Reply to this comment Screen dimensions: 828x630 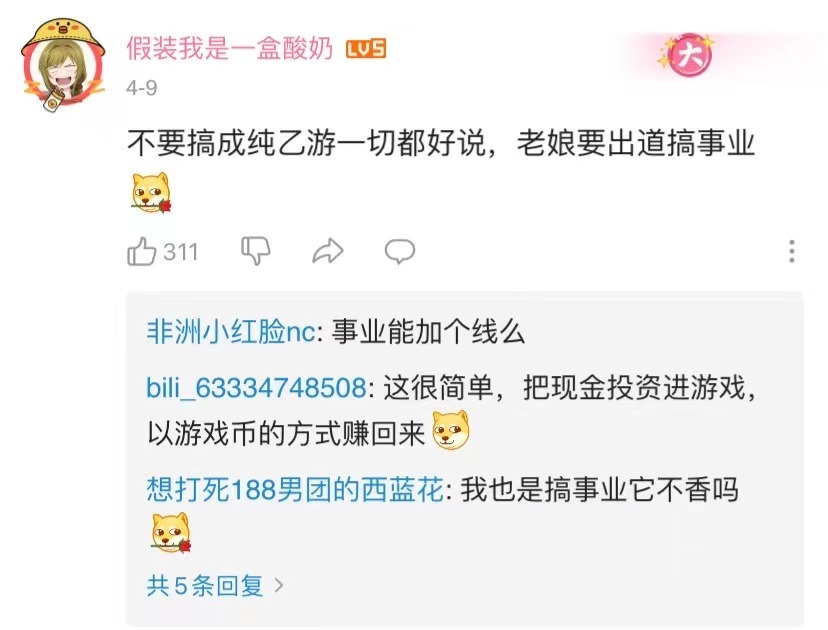pos(401,251)
